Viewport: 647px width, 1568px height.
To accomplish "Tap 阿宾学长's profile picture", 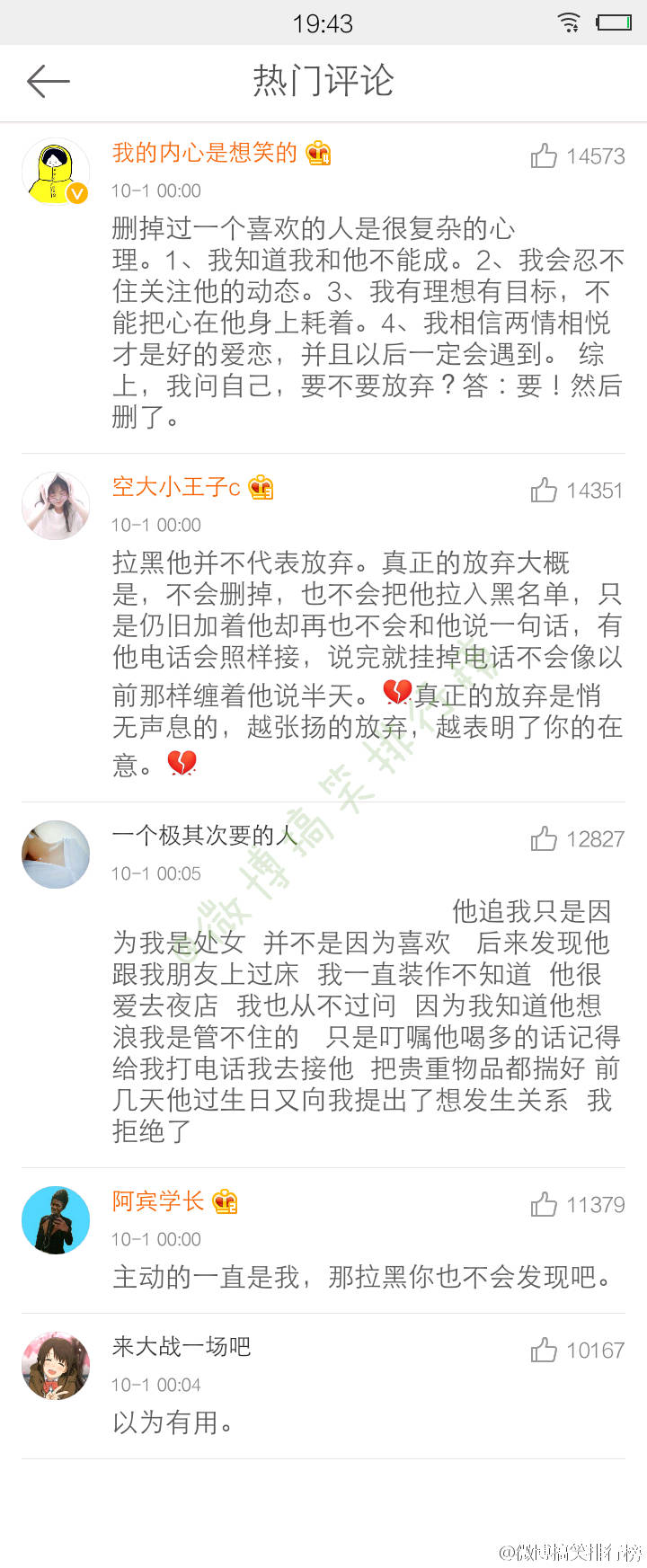I will [56, 1220].
